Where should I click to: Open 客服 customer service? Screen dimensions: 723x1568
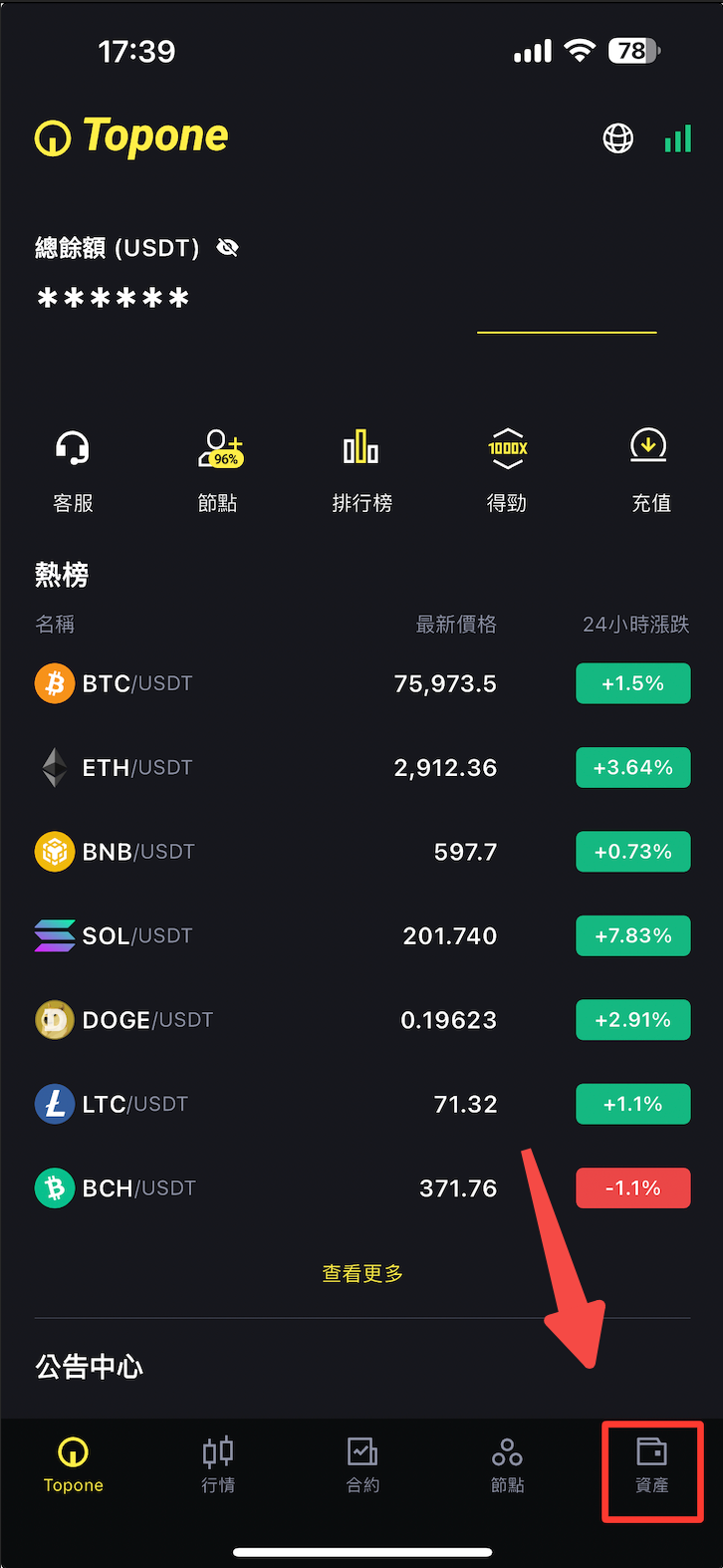click(73, 471)
